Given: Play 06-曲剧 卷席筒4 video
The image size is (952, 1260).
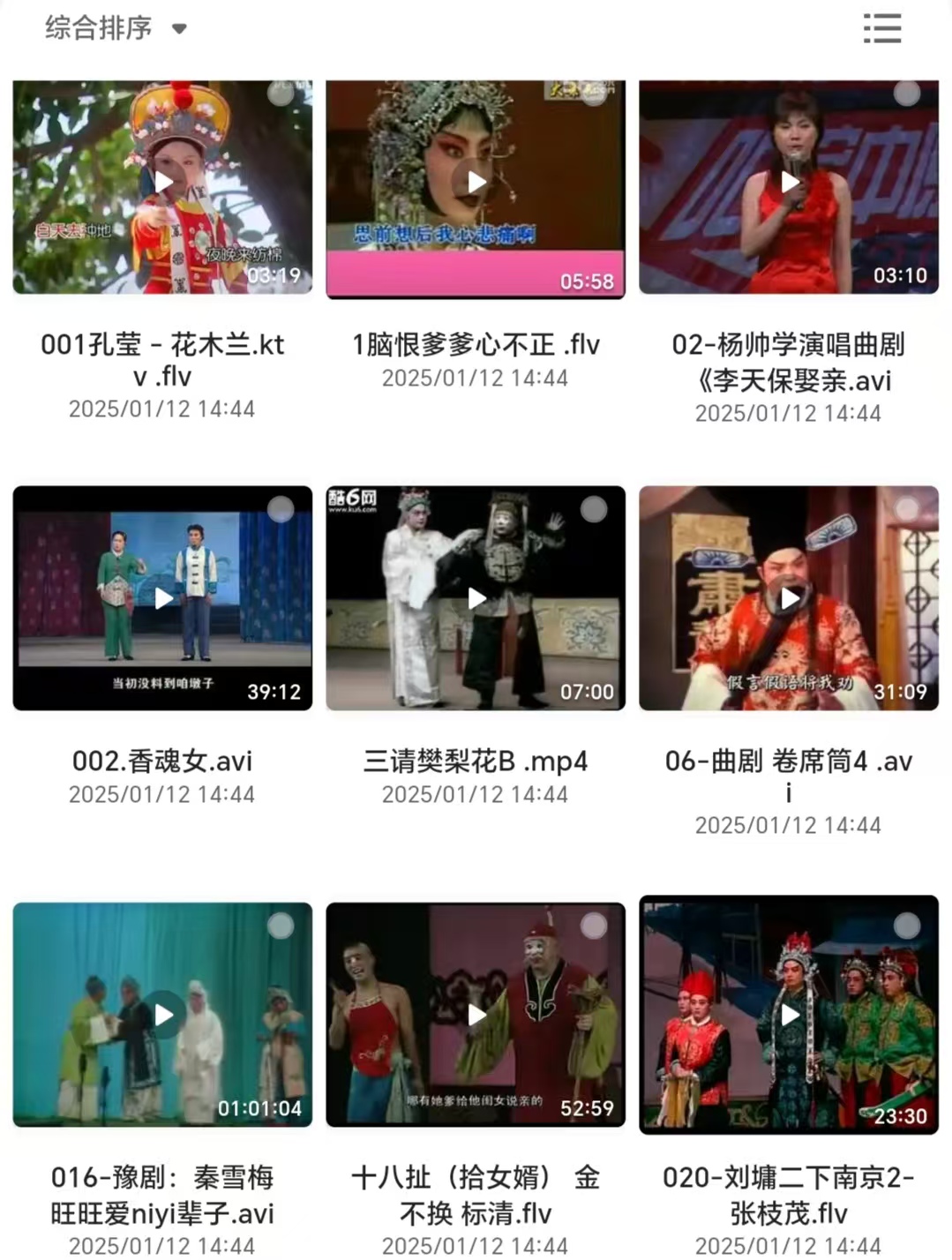Looking at the screenshot, I should [789, 598].
